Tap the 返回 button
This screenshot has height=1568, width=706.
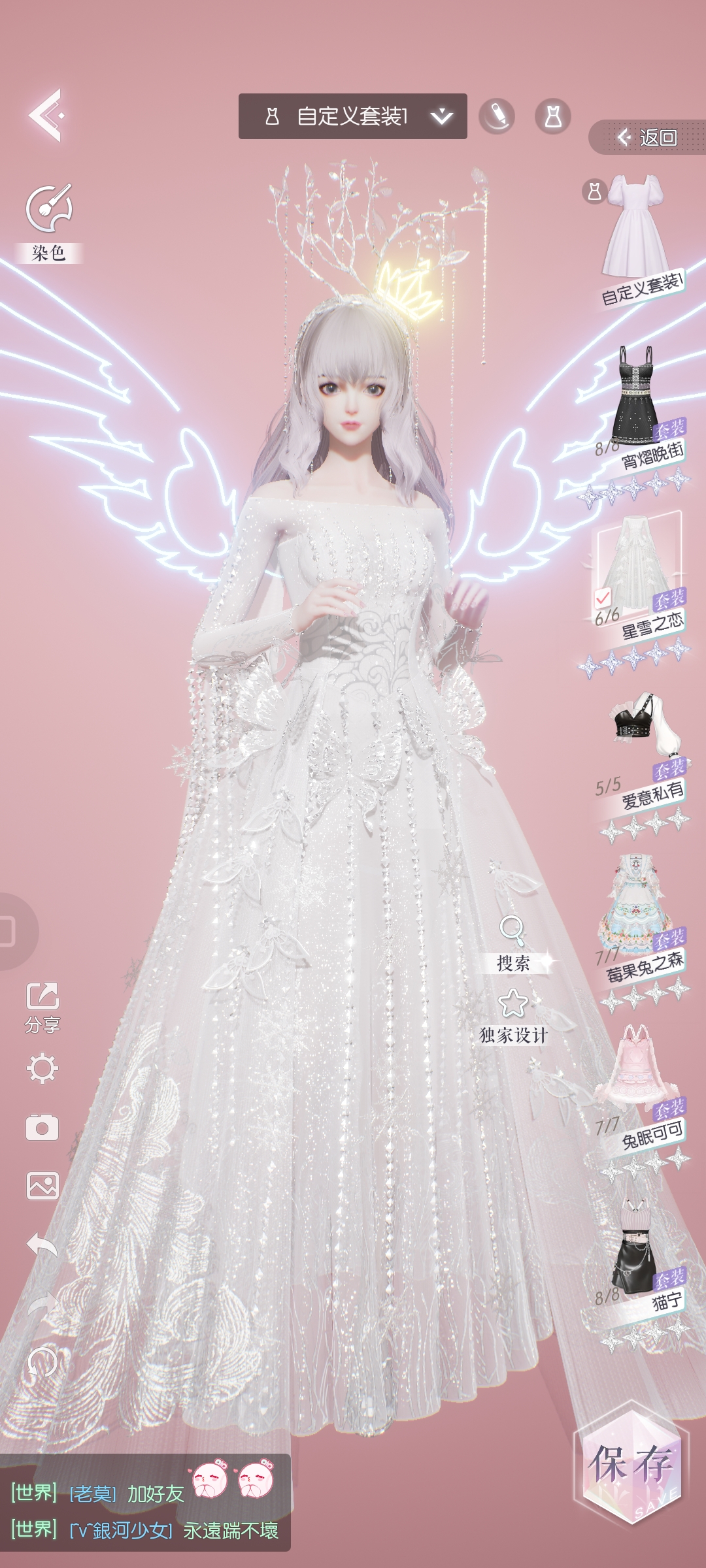pyautogui.click(x=647, y=137)
